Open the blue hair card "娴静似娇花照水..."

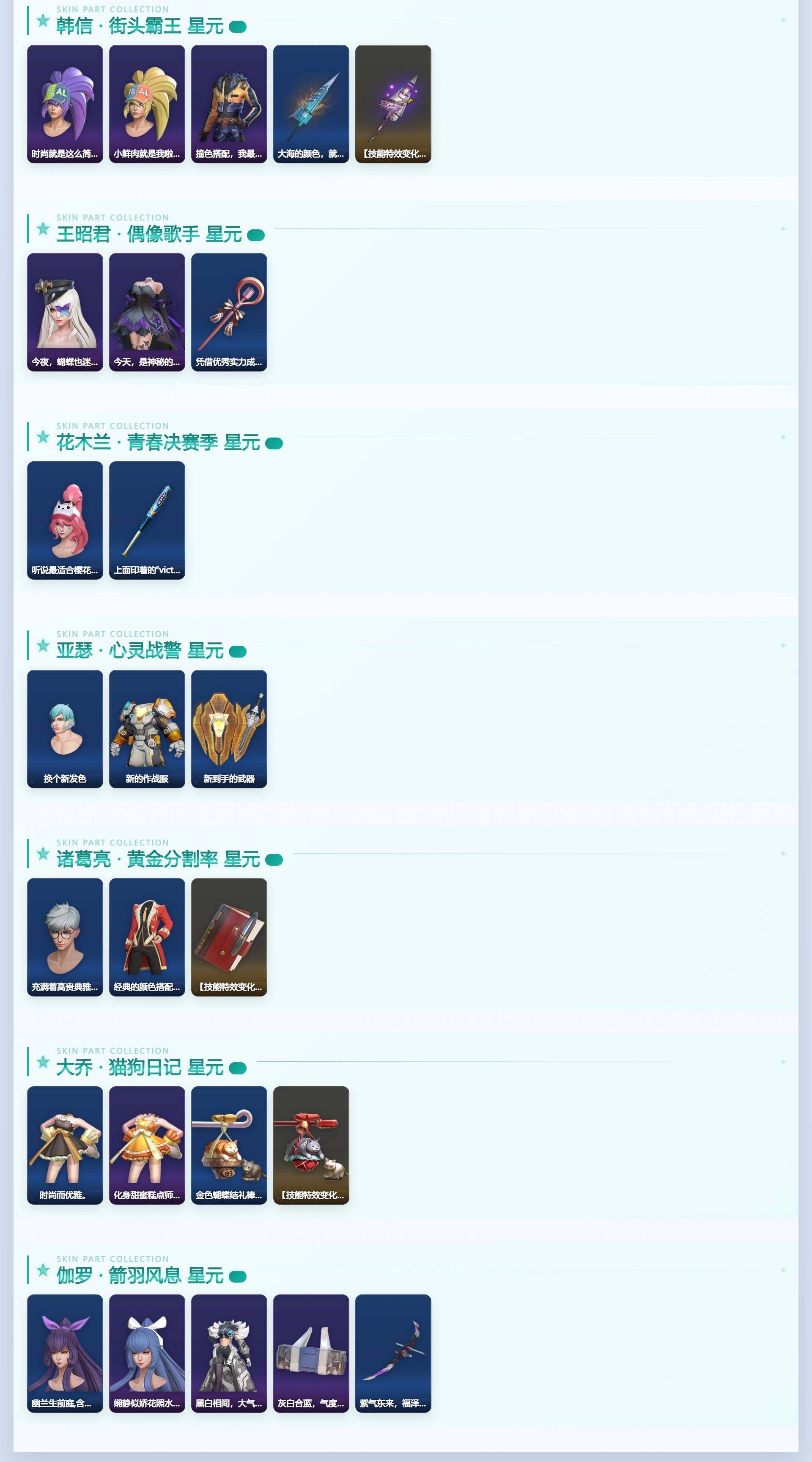pos(147,1354)
